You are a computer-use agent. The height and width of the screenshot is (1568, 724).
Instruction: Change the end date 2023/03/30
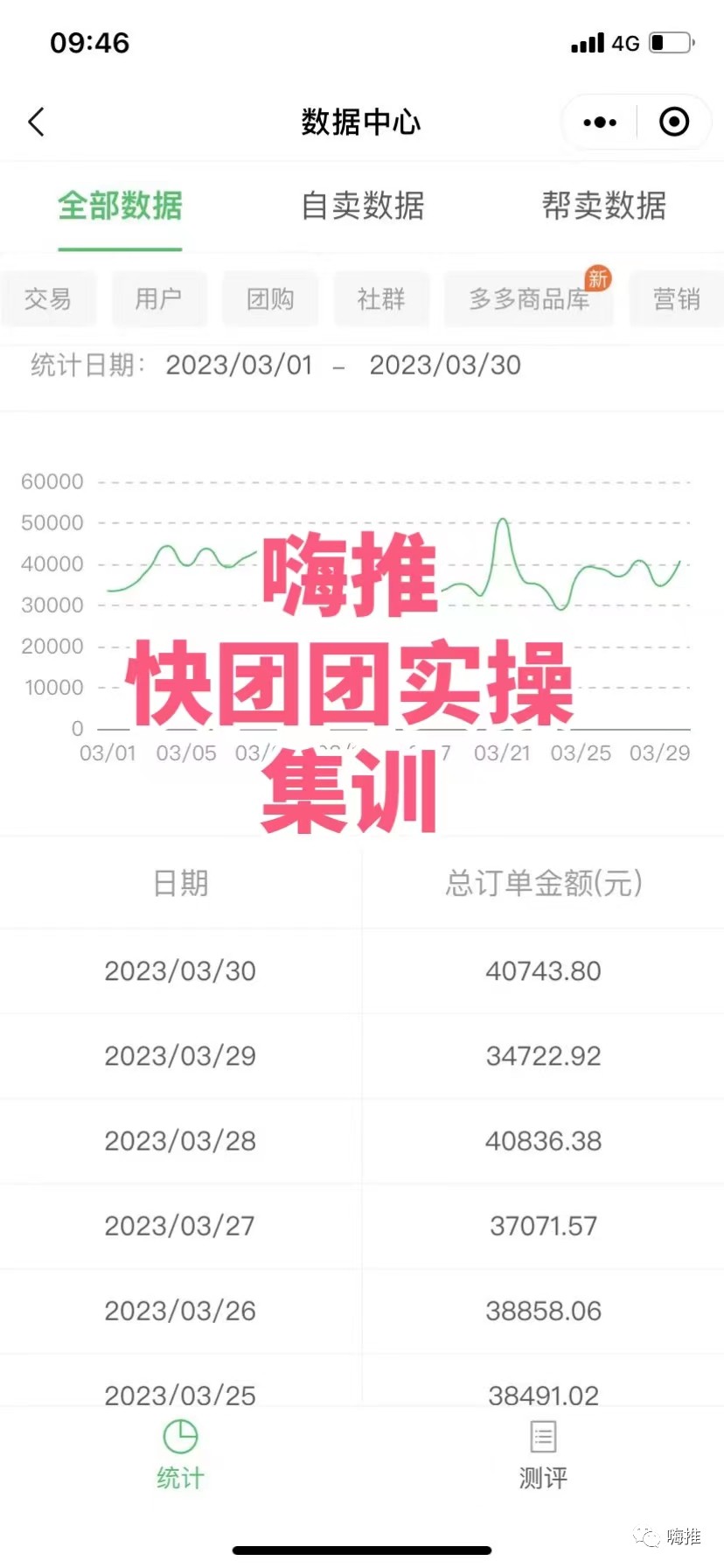click(x=445, y=365)
